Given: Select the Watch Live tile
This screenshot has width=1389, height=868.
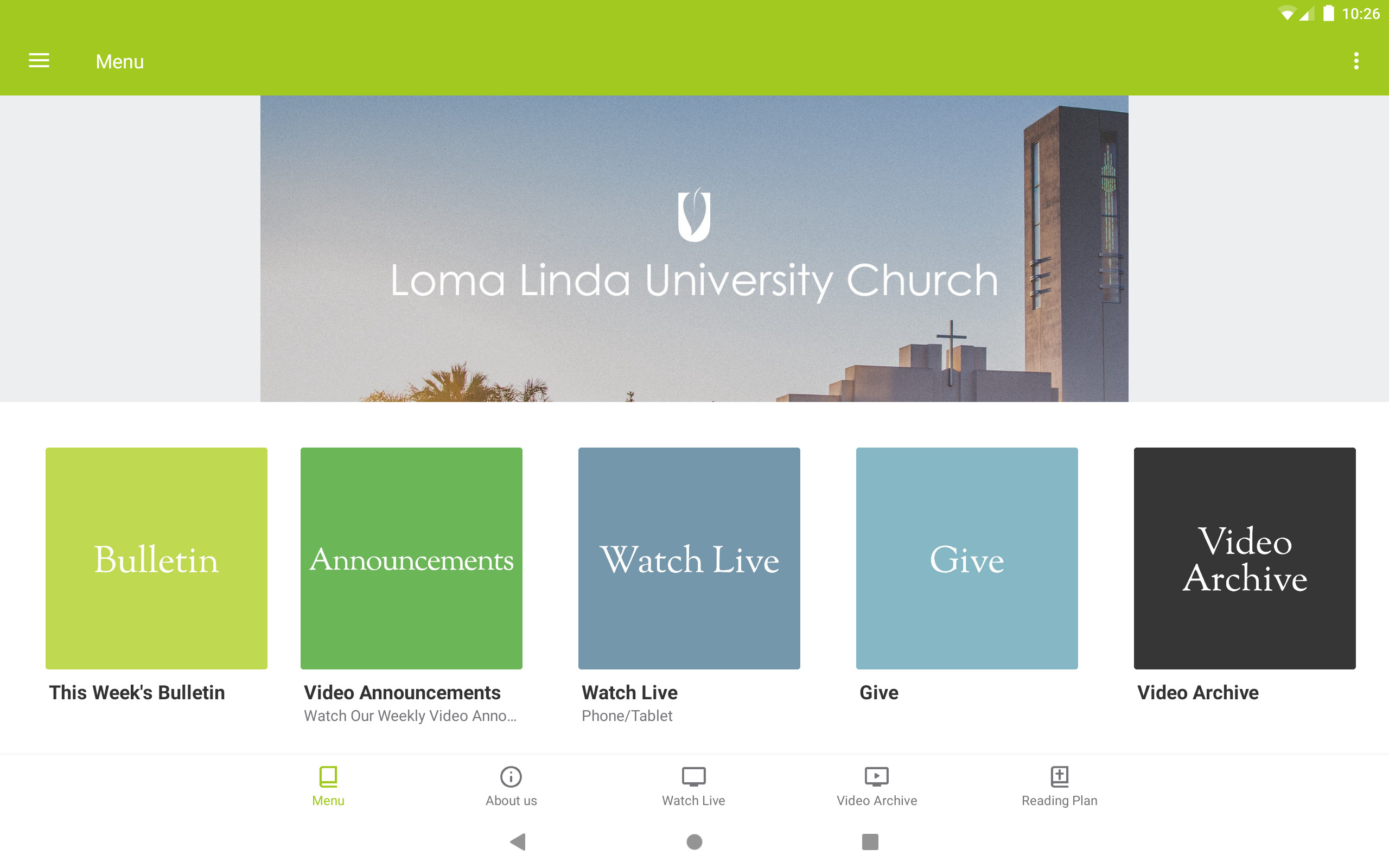Looking at the screenshot, I should [689, 558].
